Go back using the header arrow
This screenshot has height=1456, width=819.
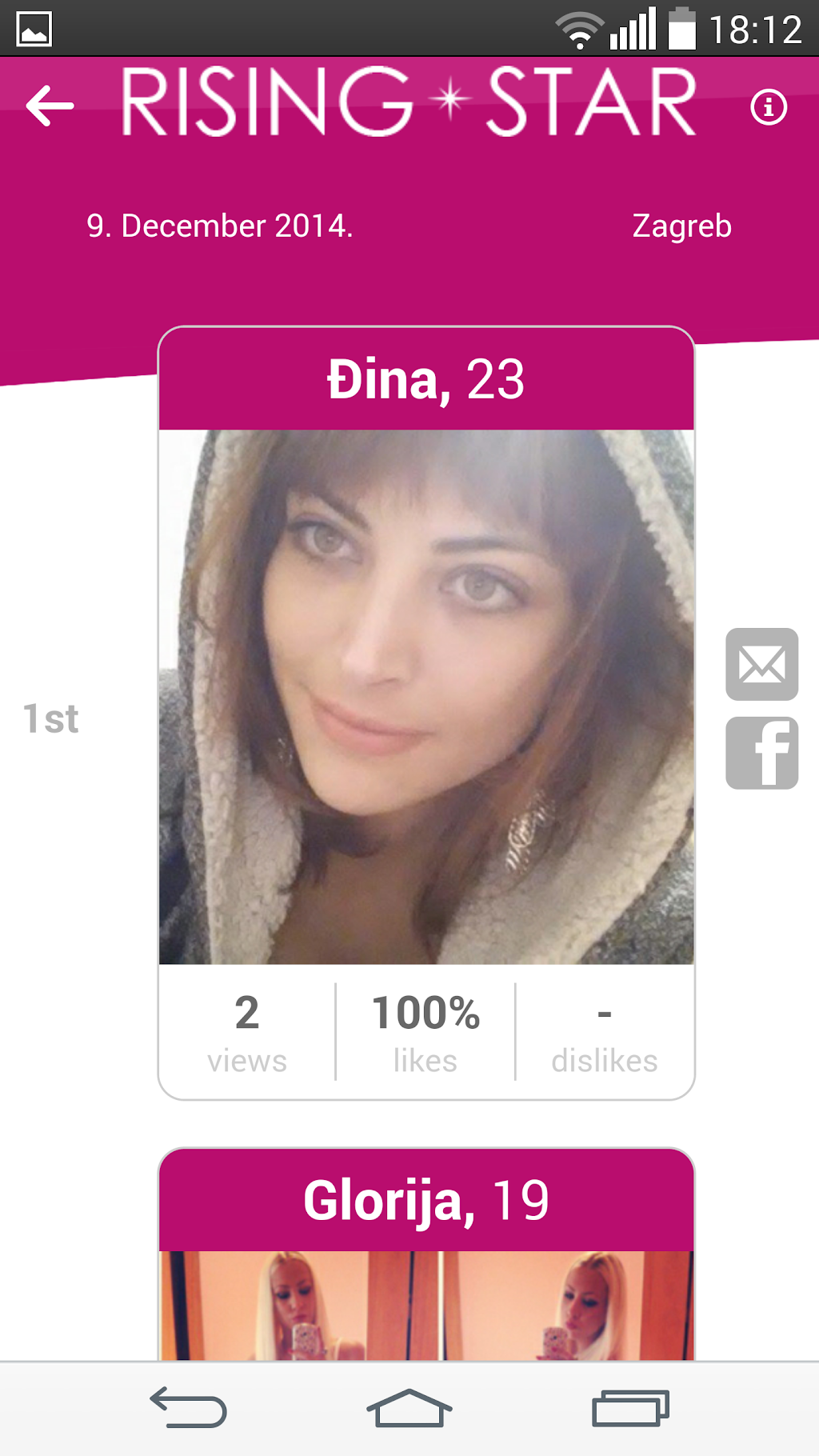point(50,106)
